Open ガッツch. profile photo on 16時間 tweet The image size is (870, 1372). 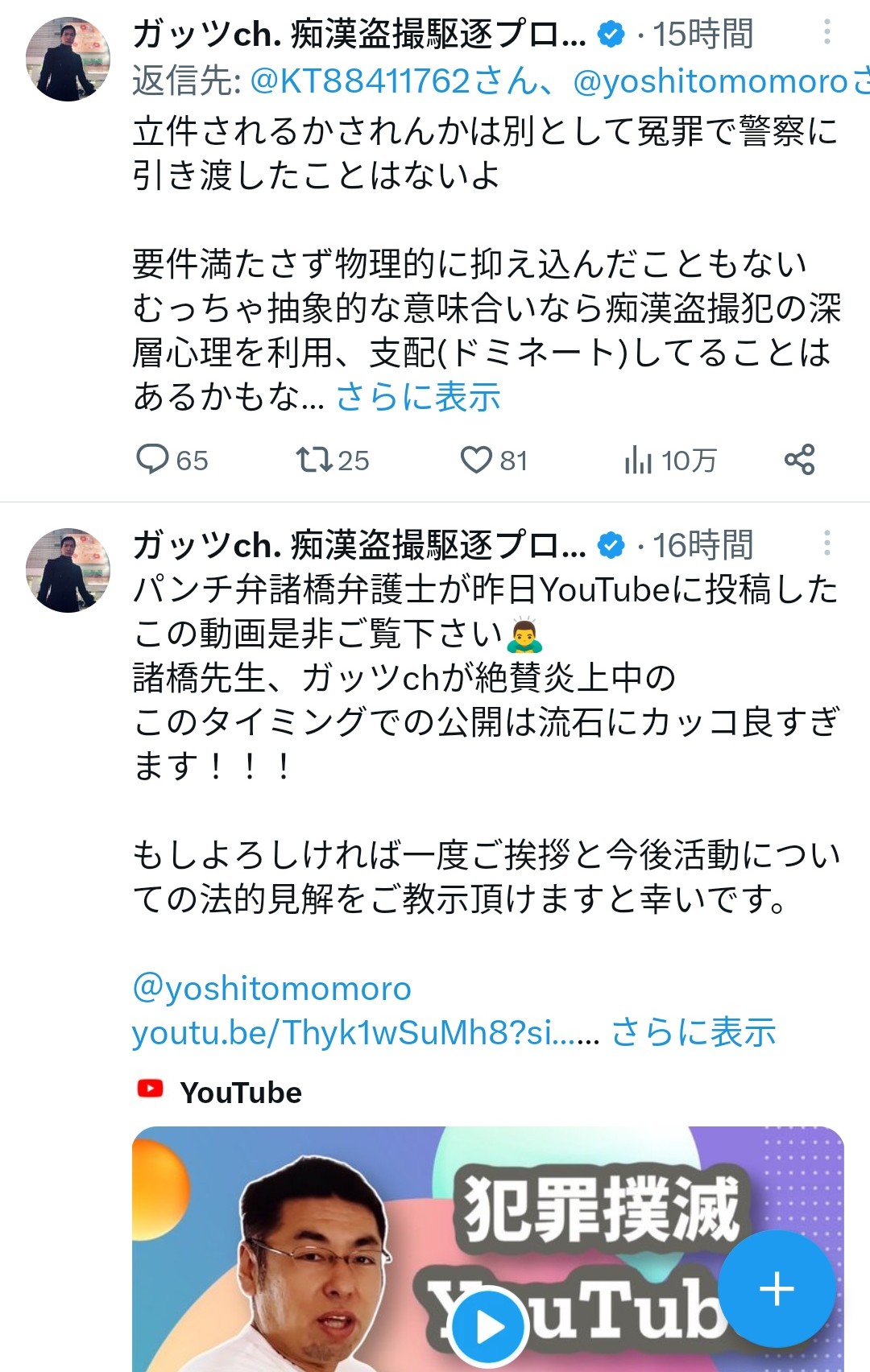(x=68, y=570)
